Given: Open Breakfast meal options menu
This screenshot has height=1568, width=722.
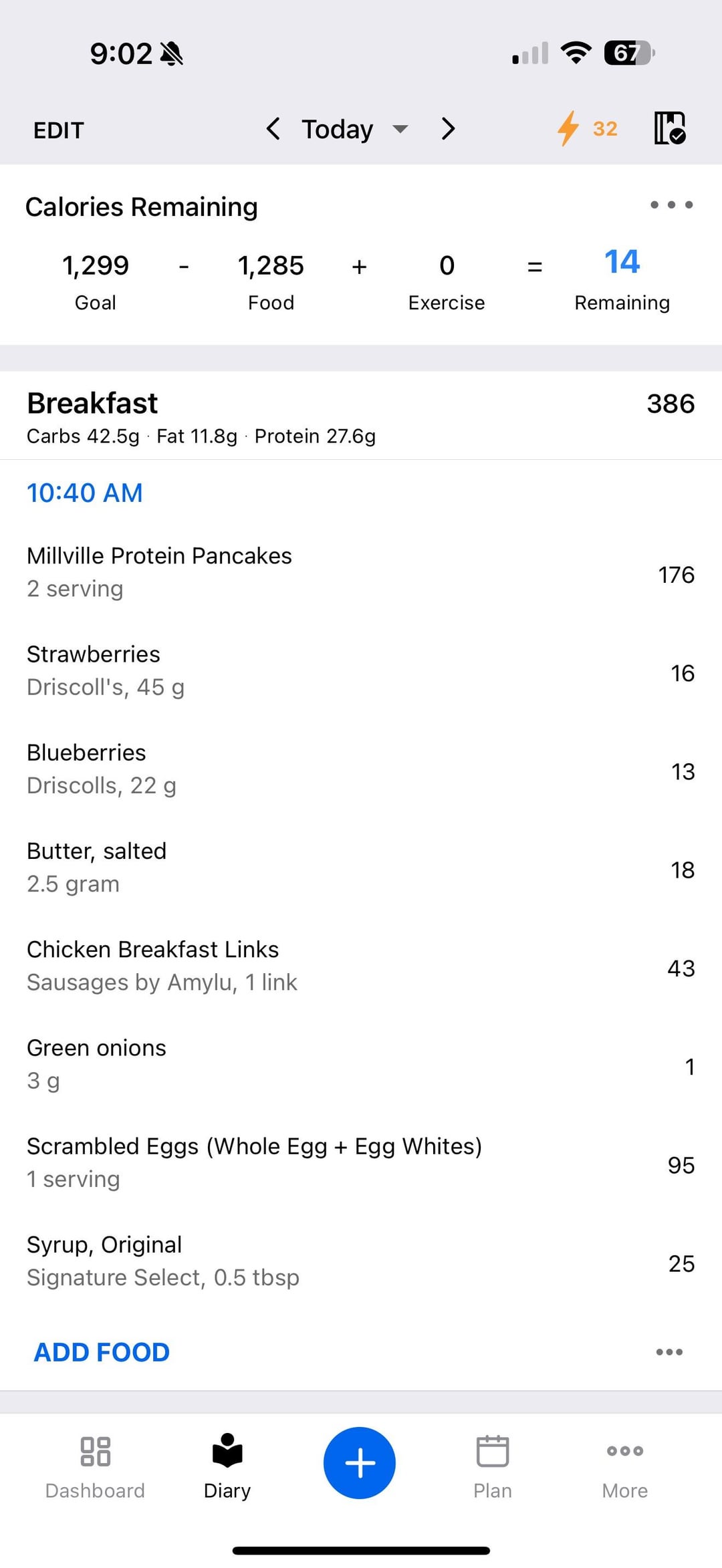Looking at the screenshot, I should pyautogui.click(x=669, y=1352).
